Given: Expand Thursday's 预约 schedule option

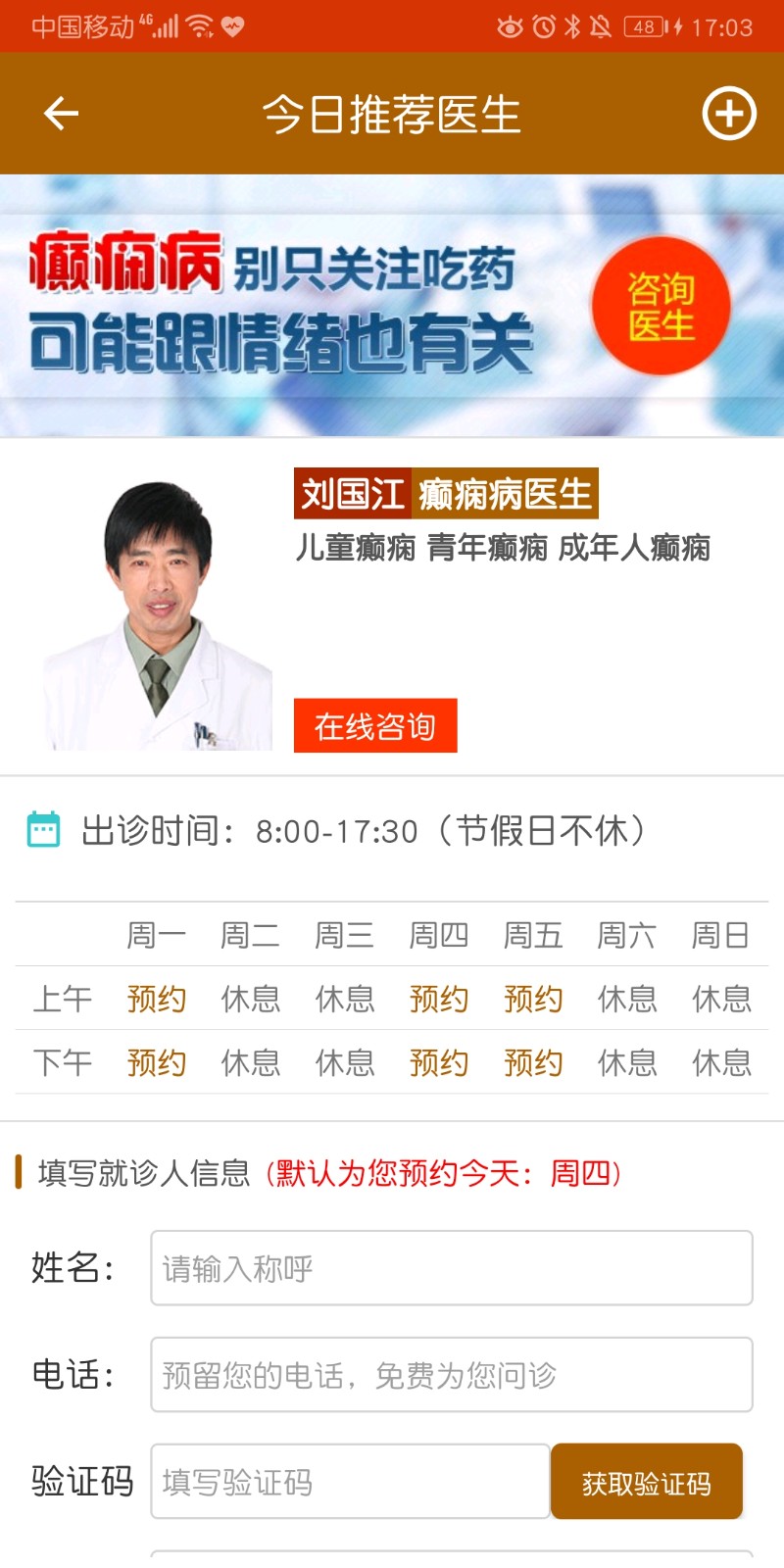Looking at the screenshot, I should [x=438, y=999].
